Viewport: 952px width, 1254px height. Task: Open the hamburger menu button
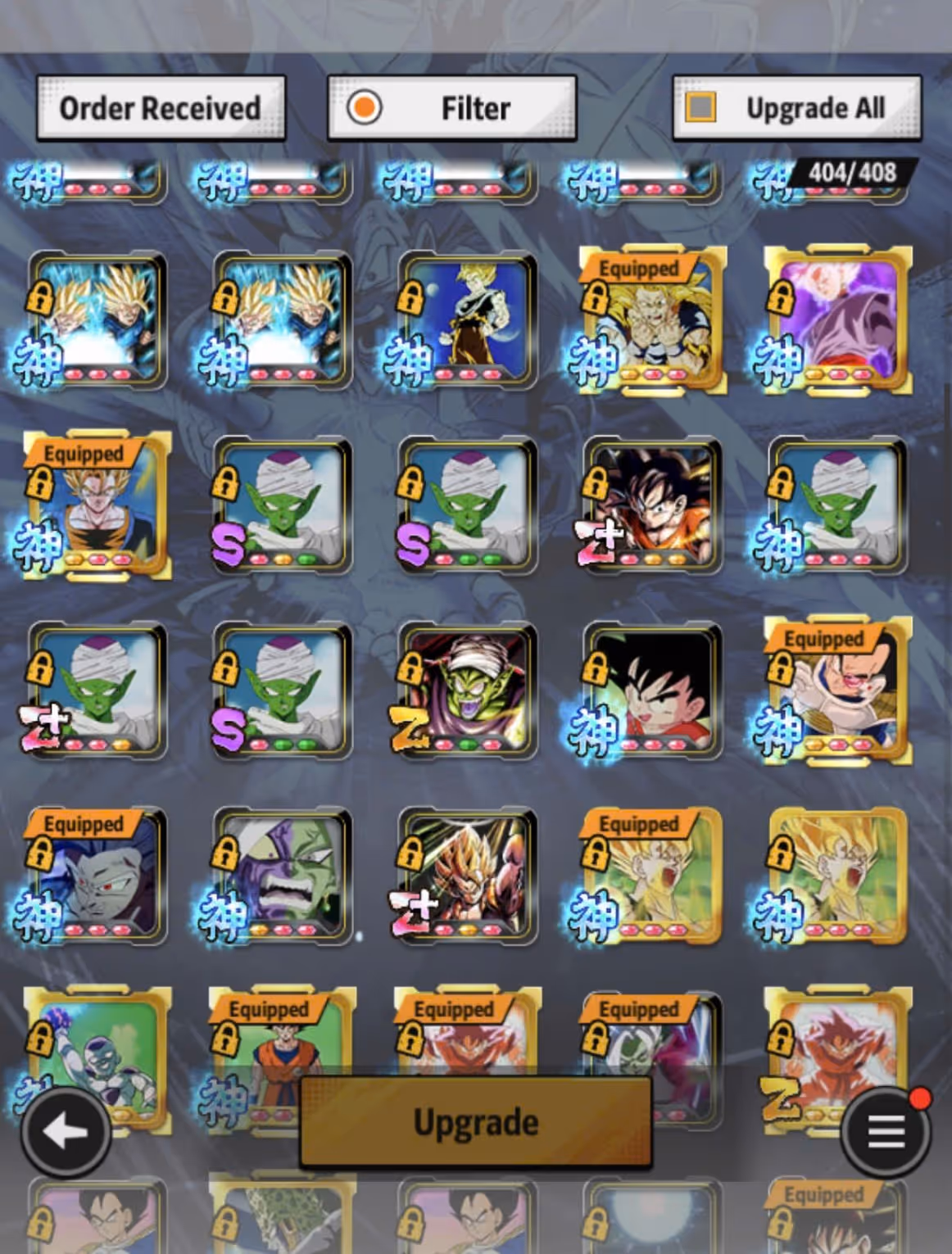point(886,1133)
